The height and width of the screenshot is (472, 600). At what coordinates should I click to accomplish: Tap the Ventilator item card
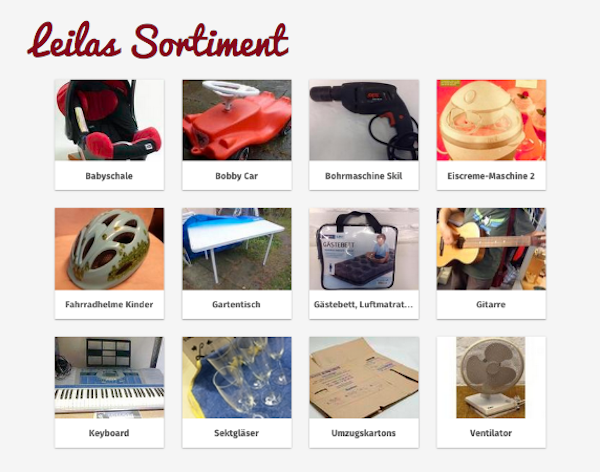[x=491, y=391]
